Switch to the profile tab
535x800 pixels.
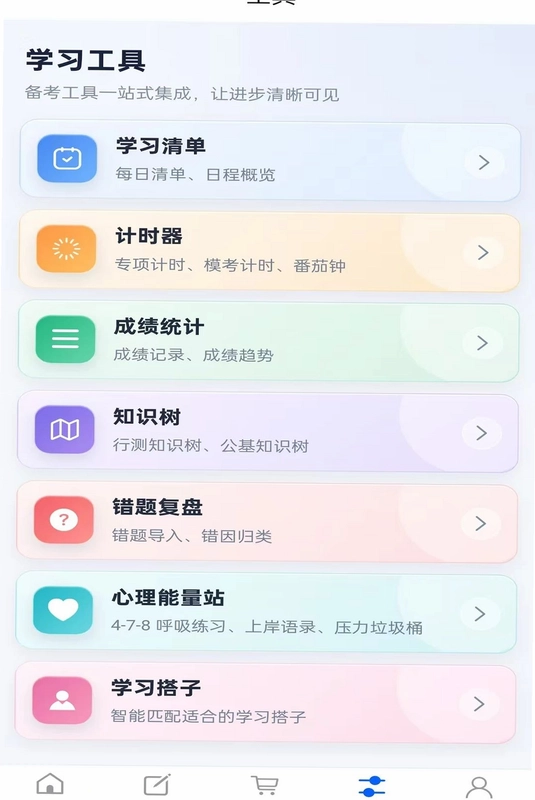[x=479, y=787]
